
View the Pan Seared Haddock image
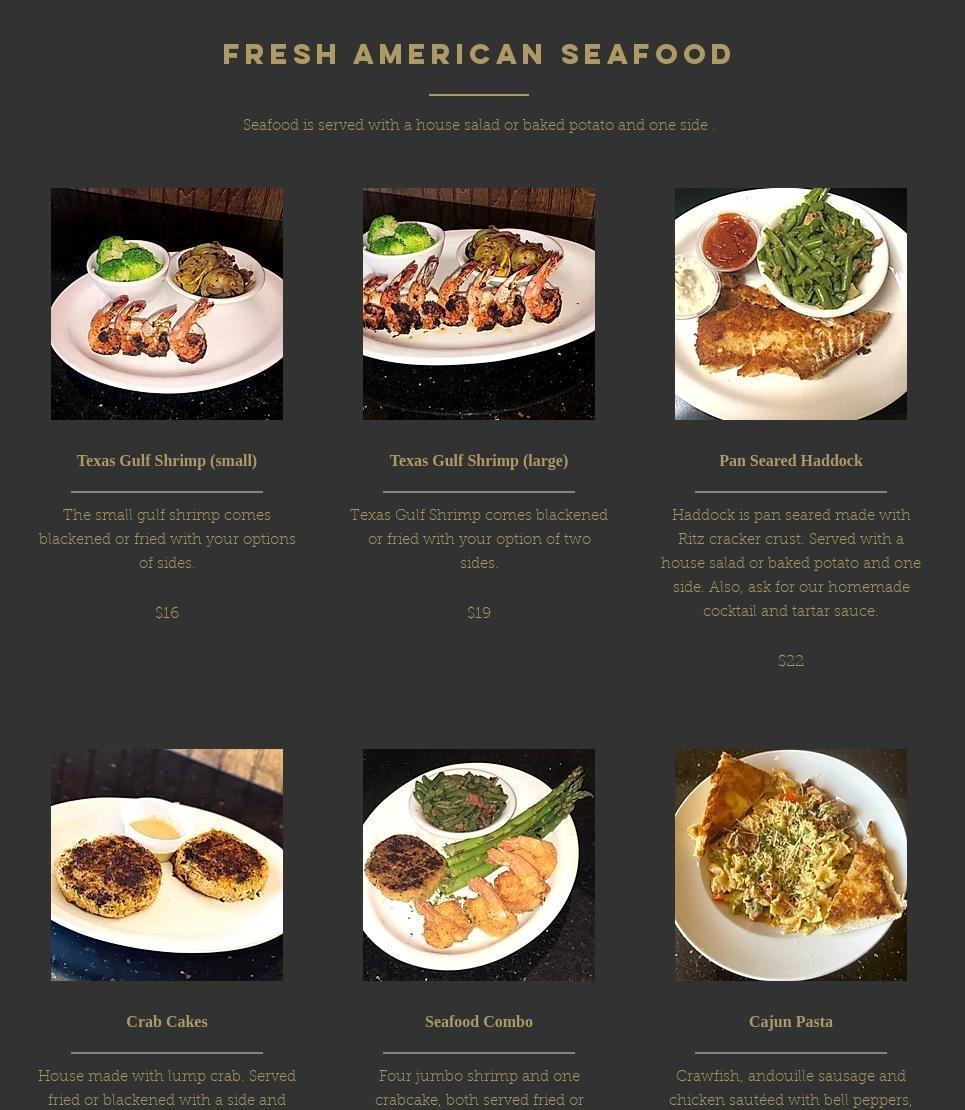click(791, 304)
